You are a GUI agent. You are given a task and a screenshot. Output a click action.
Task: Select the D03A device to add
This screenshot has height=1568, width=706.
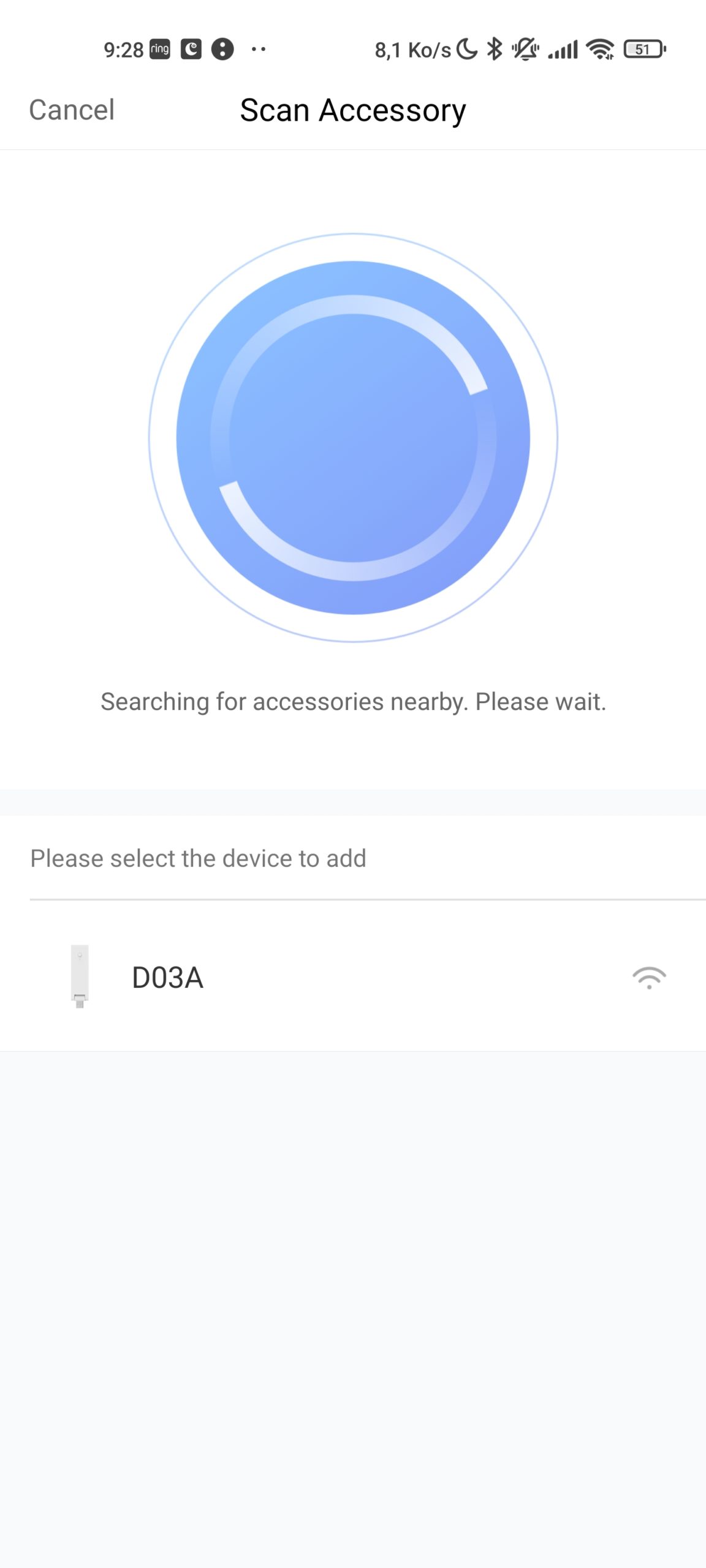pyautogui.click(x=353, y=976)
